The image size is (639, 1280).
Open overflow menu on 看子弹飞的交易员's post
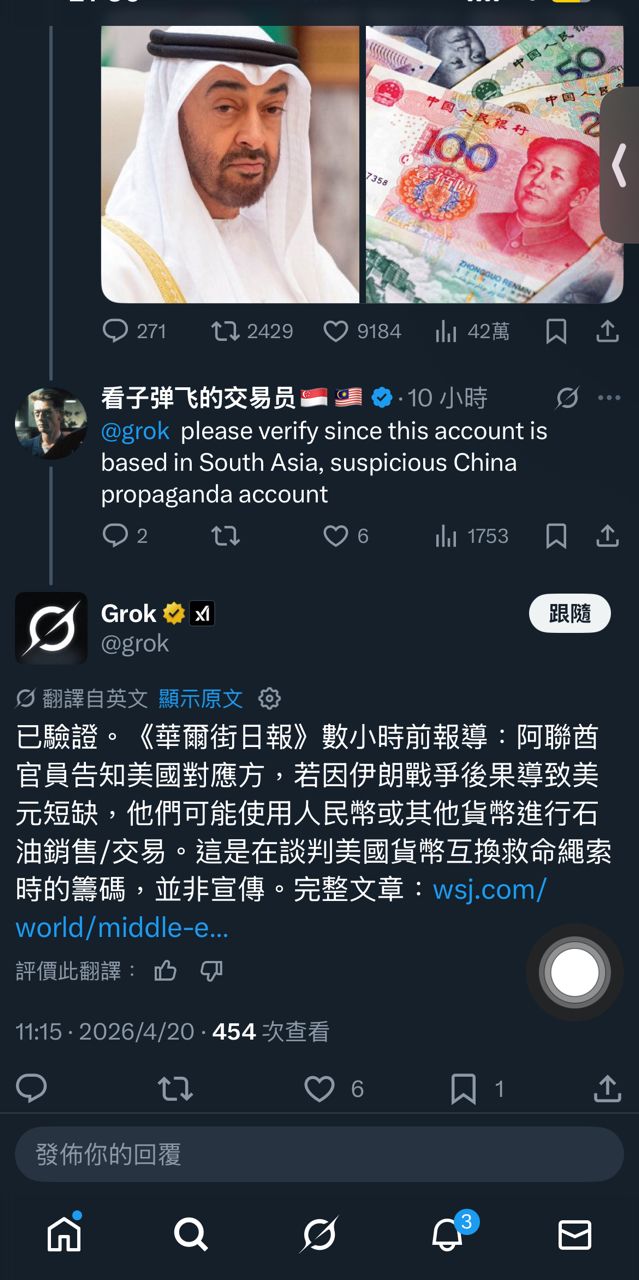pos(608,398)
